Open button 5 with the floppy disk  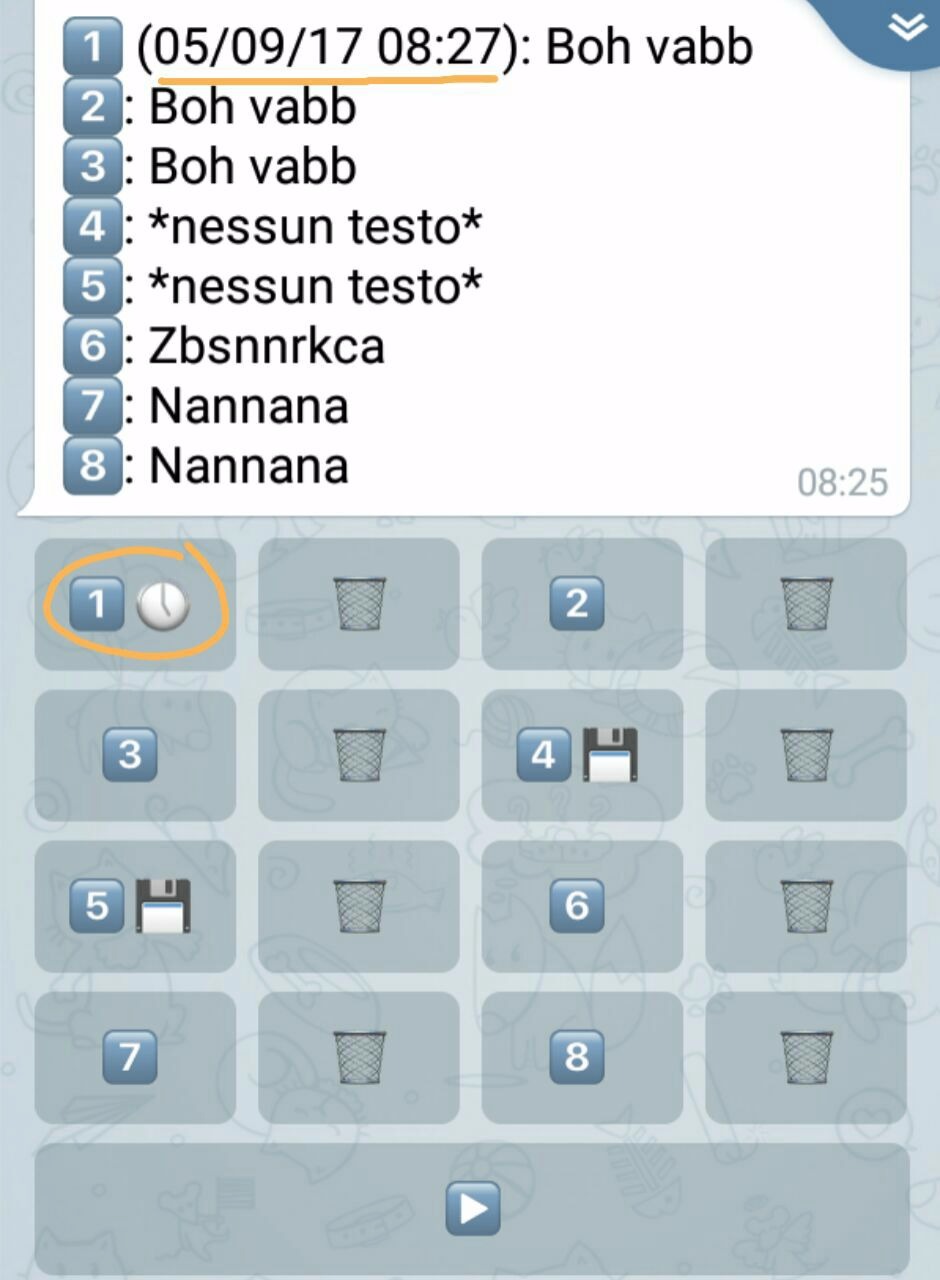[135, 906]
